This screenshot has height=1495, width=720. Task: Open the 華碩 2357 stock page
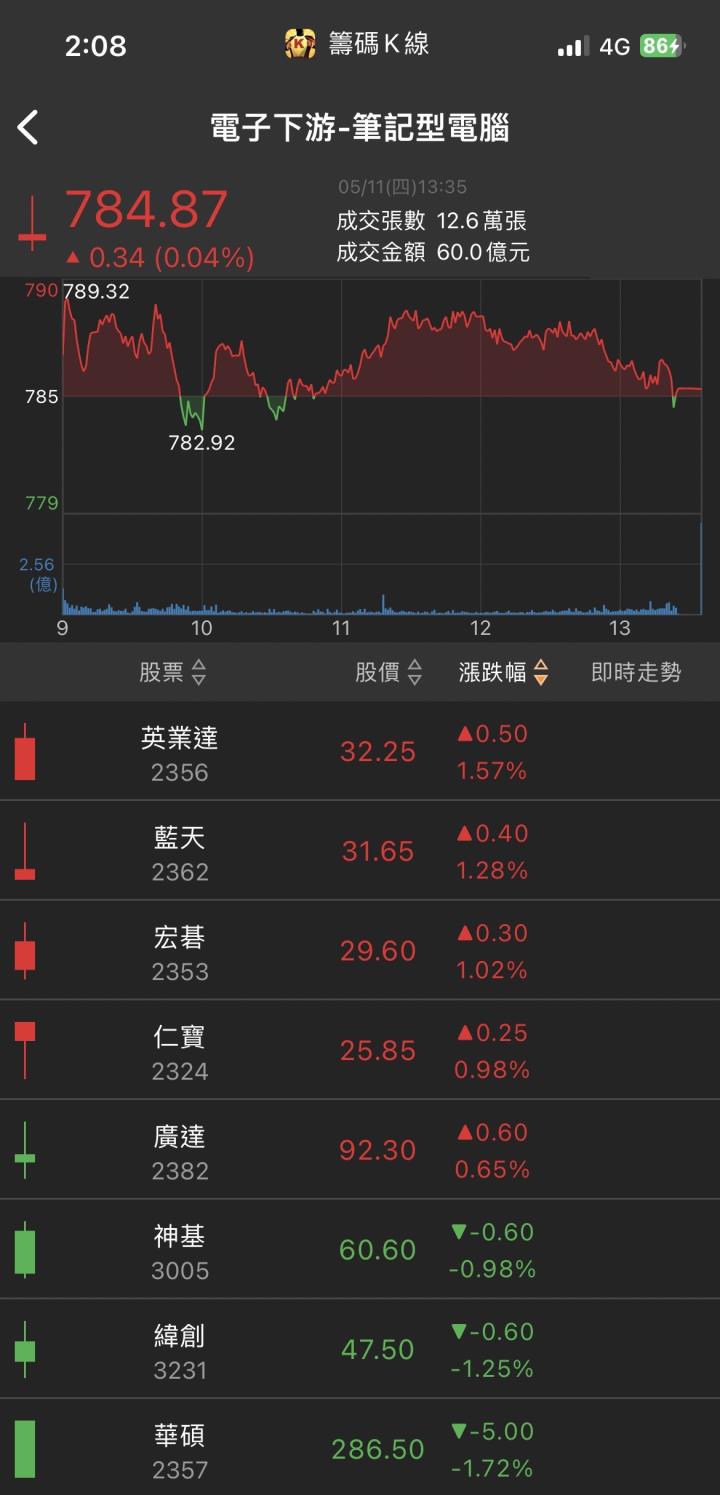coord(180,1450)
